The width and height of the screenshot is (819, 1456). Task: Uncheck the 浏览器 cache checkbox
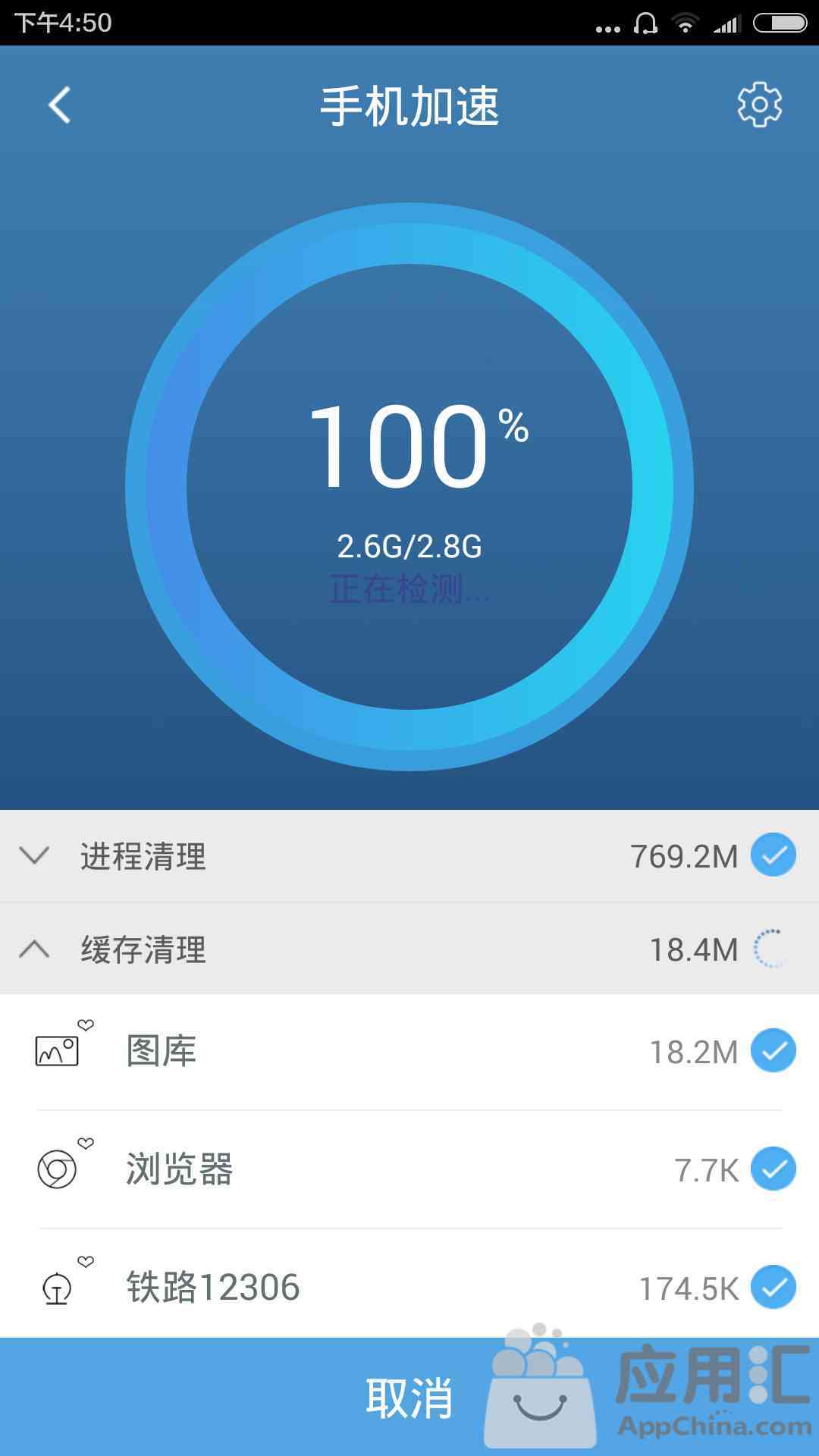[773, 1169]
